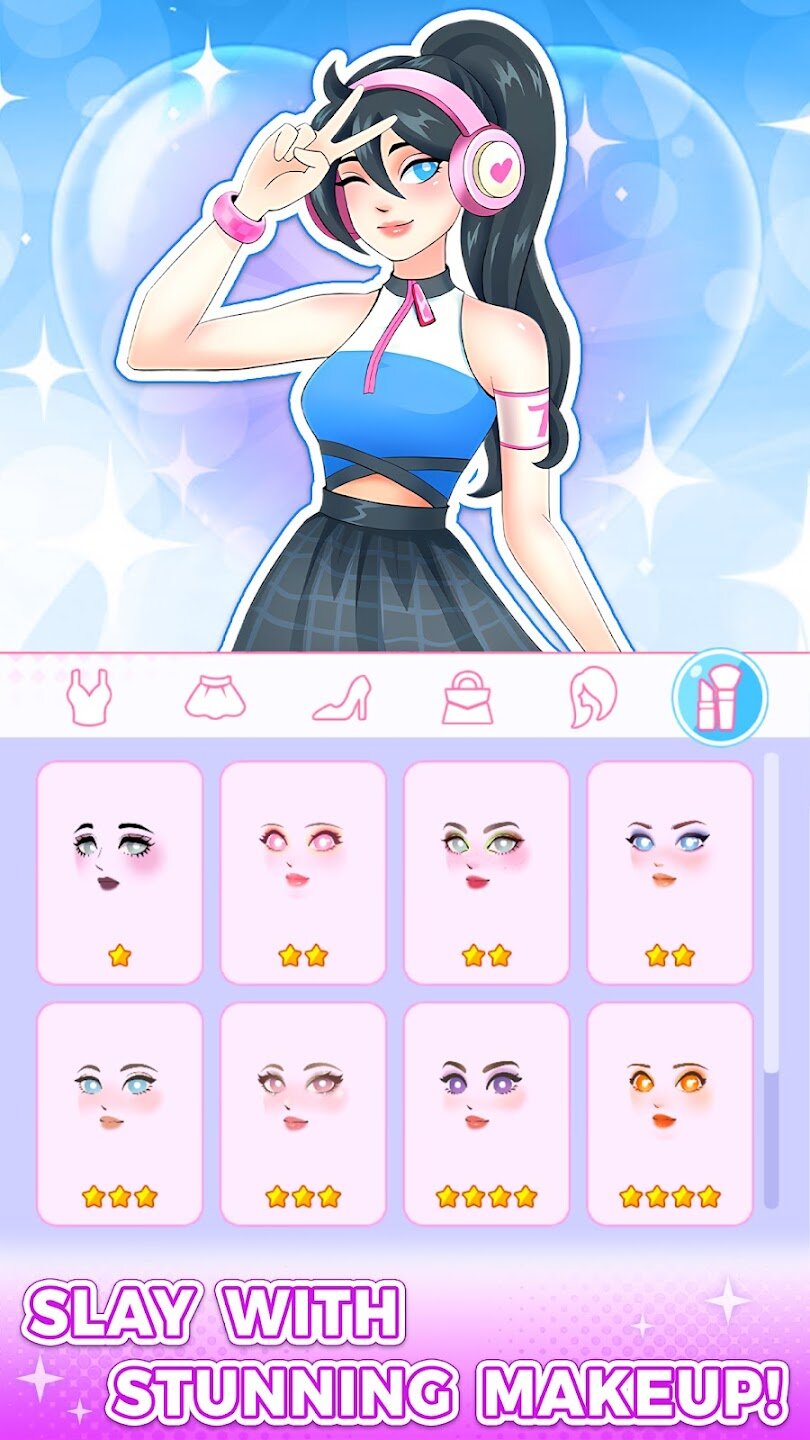Pick the two-star pink-eyed makeup look
The height and width of the screenshot is (1440, 810).
pos(303,872)
